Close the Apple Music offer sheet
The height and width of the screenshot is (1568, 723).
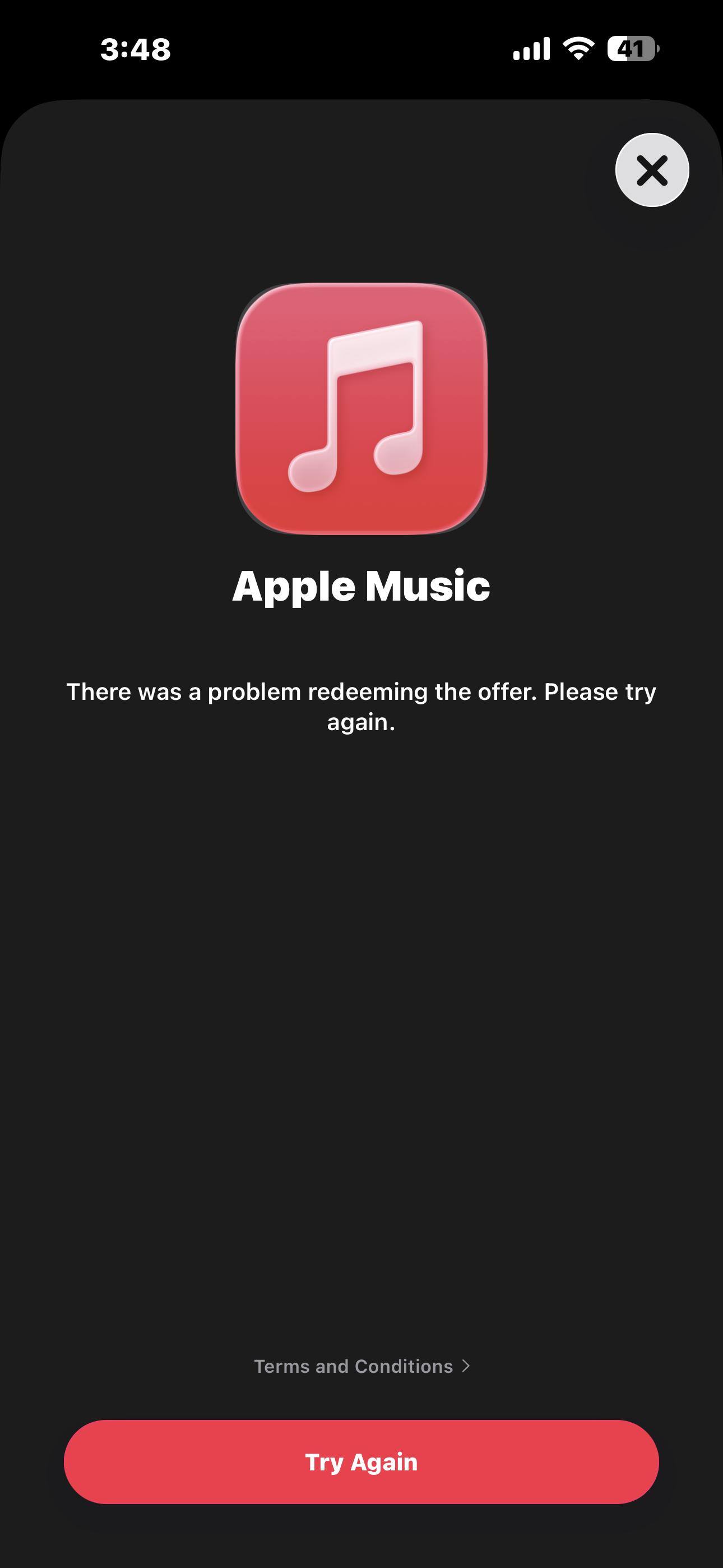tap(652, 170)
